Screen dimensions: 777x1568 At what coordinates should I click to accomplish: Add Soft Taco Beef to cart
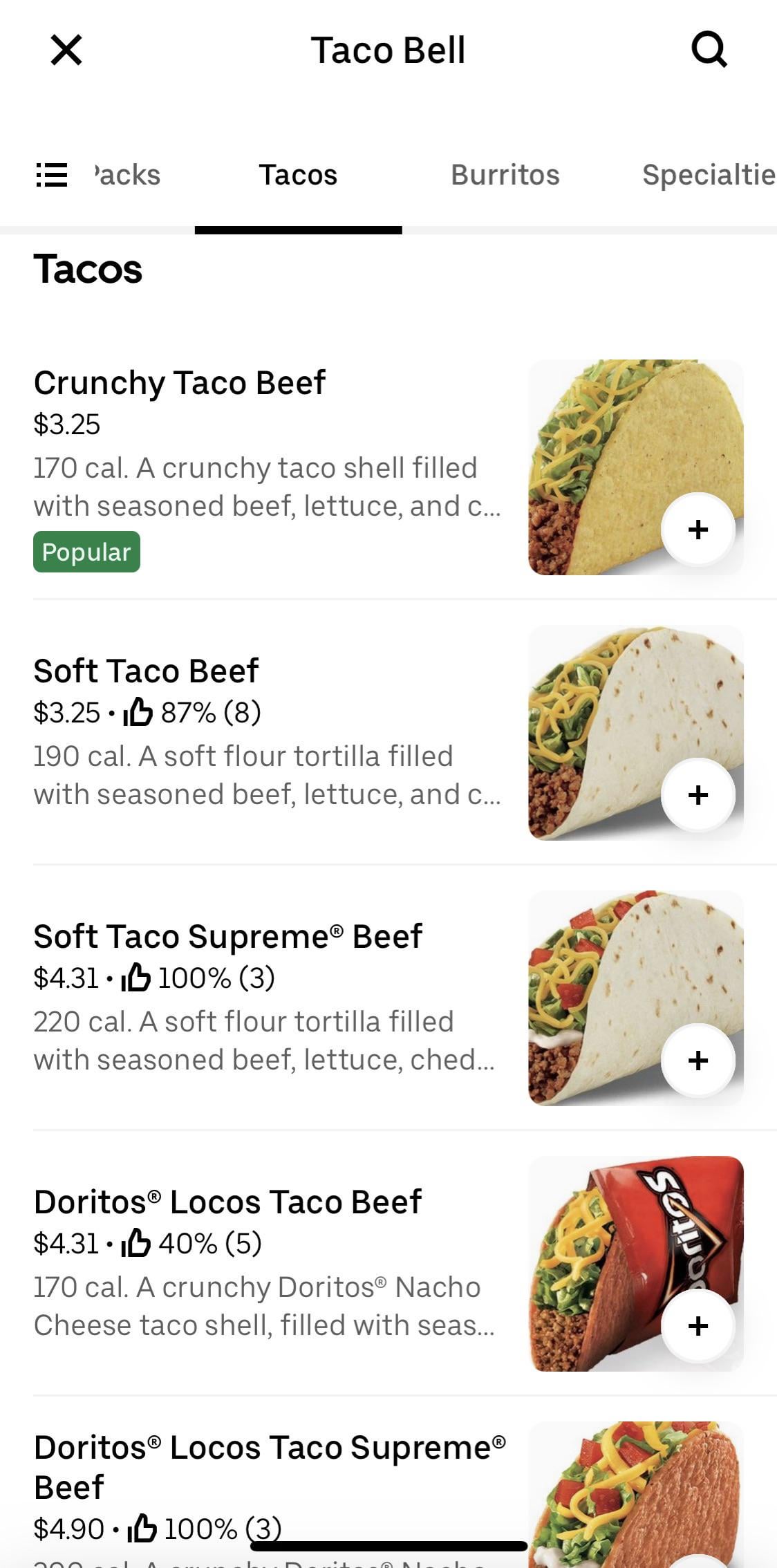tap(698, 795)
